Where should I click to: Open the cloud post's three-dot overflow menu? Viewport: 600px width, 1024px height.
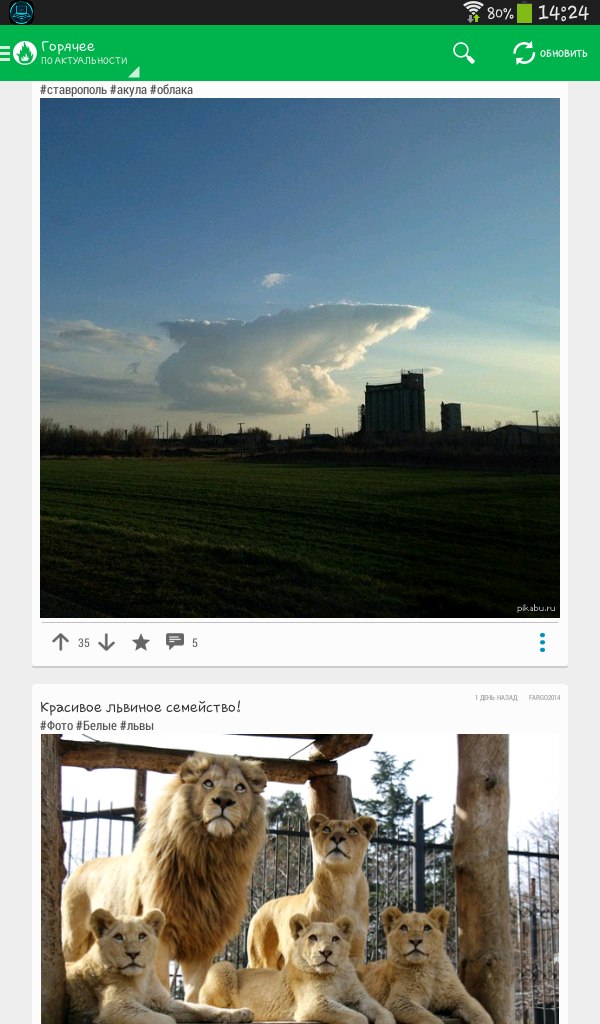point(542,643)
